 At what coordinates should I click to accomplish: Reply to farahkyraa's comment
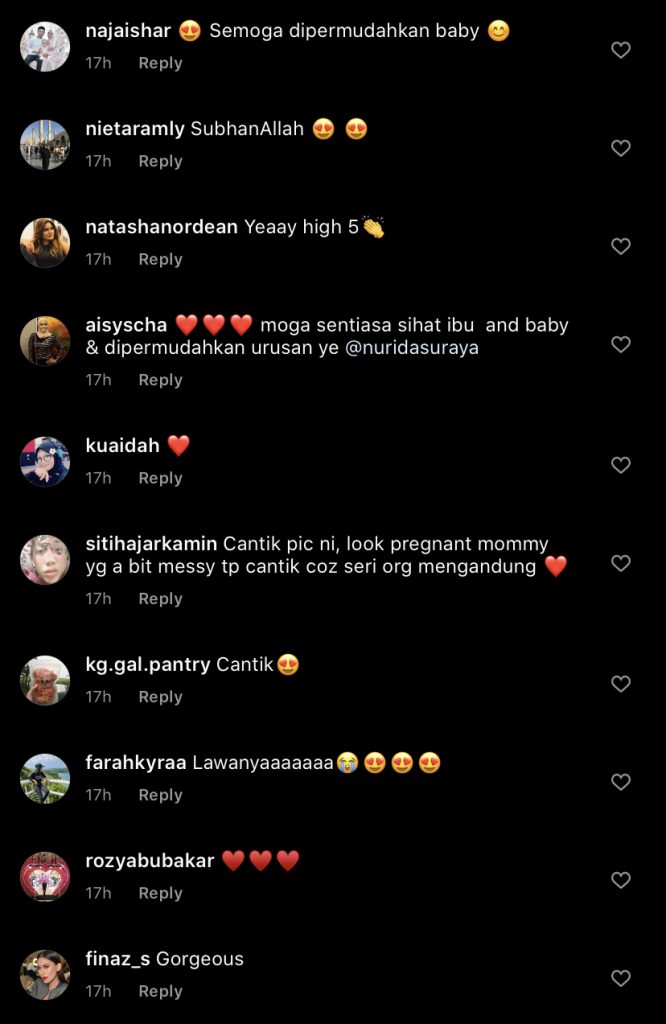click(160, 795)
